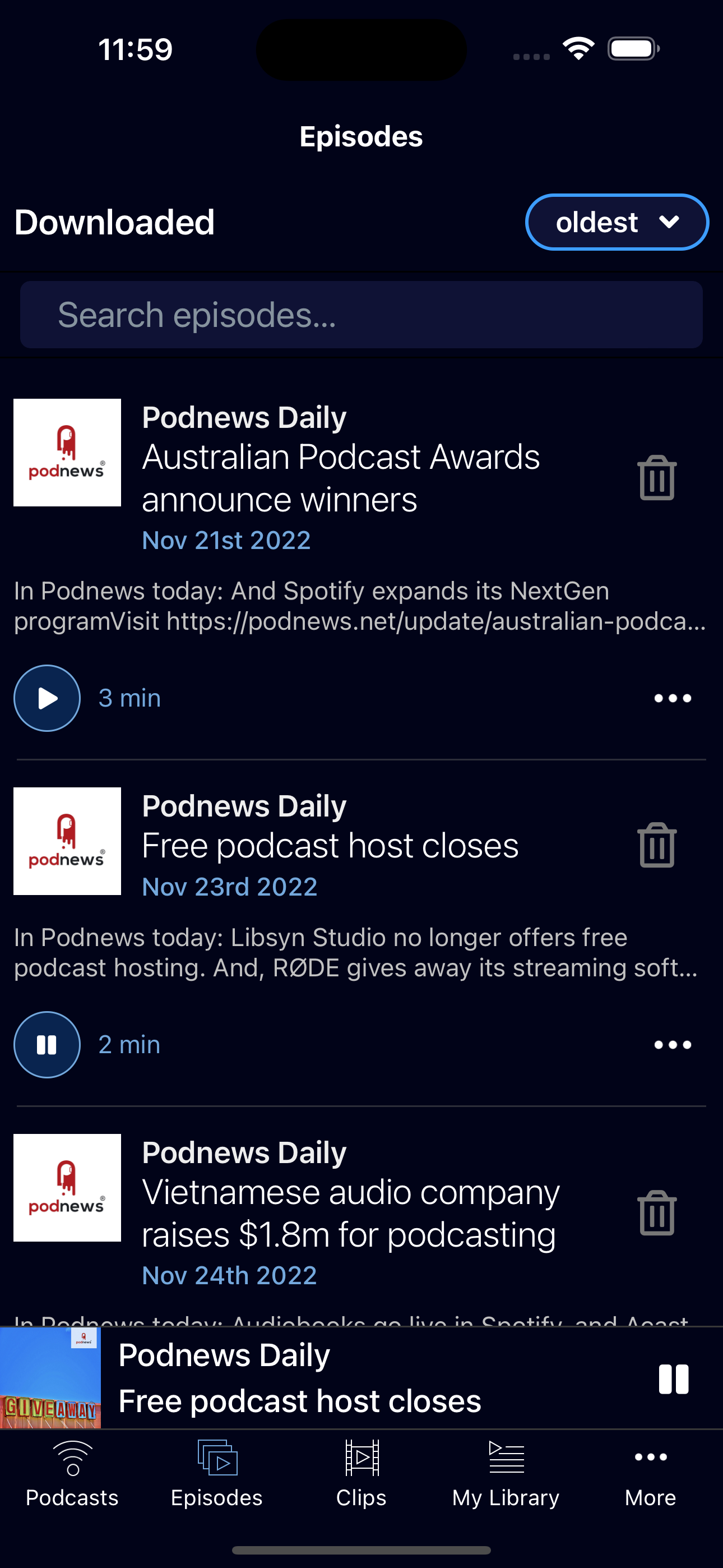This screenshot has width=723, height=1568.
Task: Click the Search episodes field
Action: click(x=361, y=314)
